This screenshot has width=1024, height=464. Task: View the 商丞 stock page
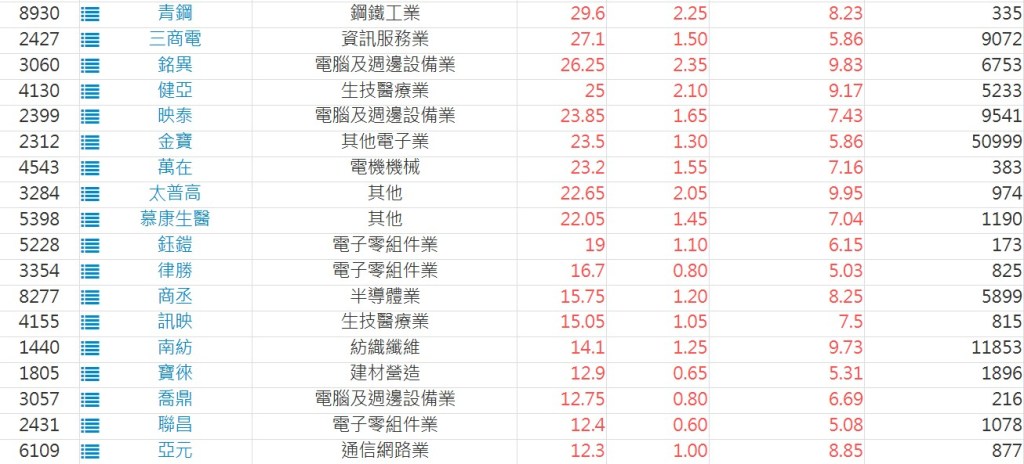[175, 296]
